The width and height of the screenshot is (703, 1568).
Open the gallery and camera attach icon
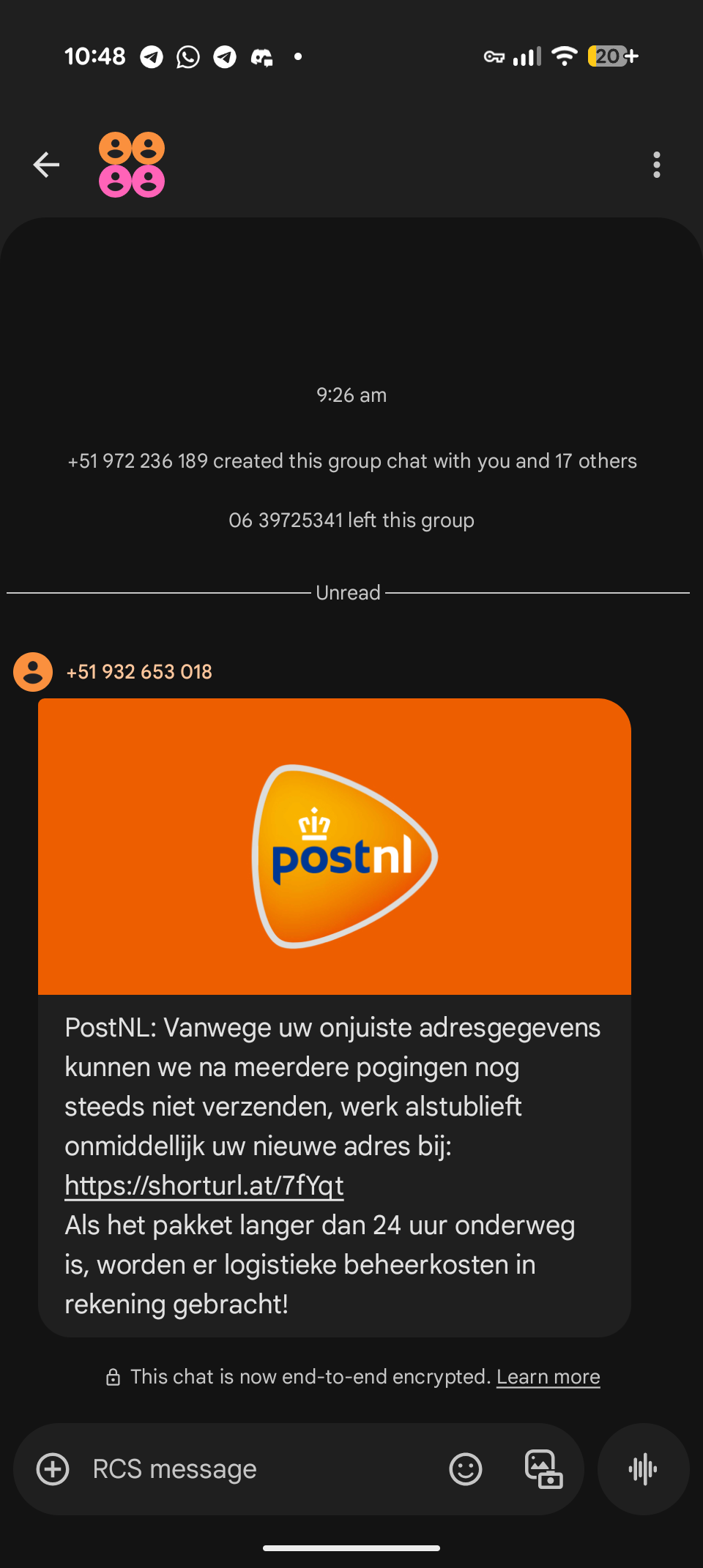(543, 1469)
